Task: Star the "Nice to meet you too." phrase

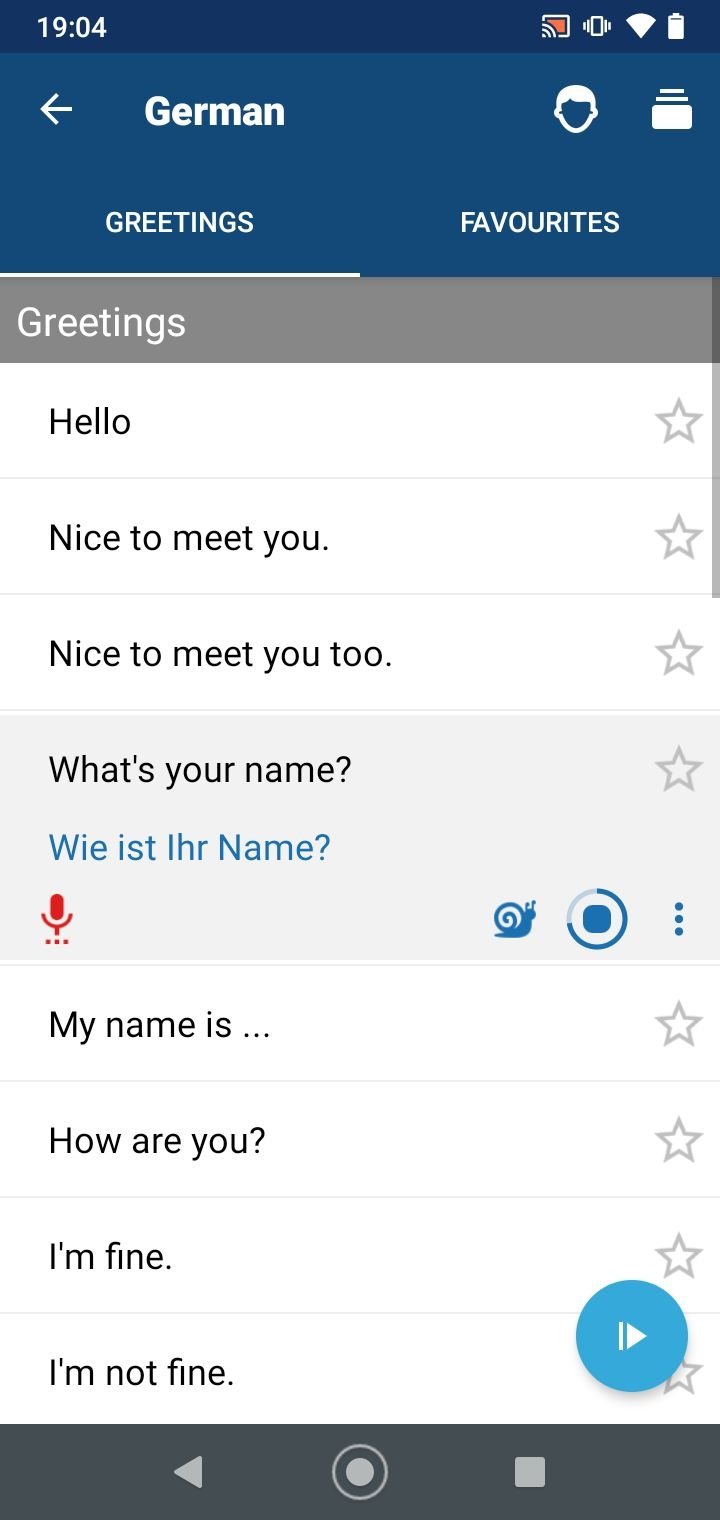Action: pyautogui.click(x=679, y=654)
